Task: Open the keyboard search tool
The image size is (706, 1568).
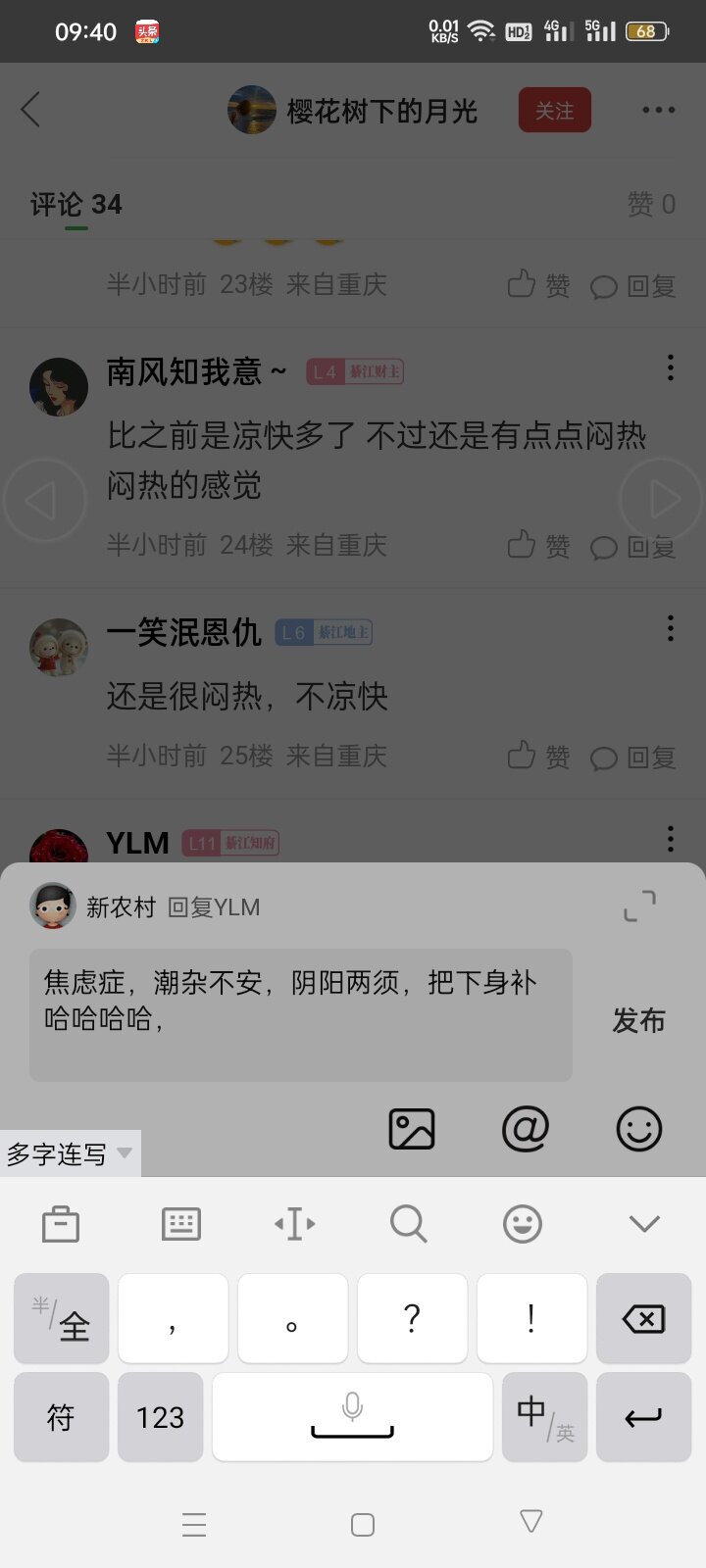Action: pyautogui.click(x=408, y=1224)
